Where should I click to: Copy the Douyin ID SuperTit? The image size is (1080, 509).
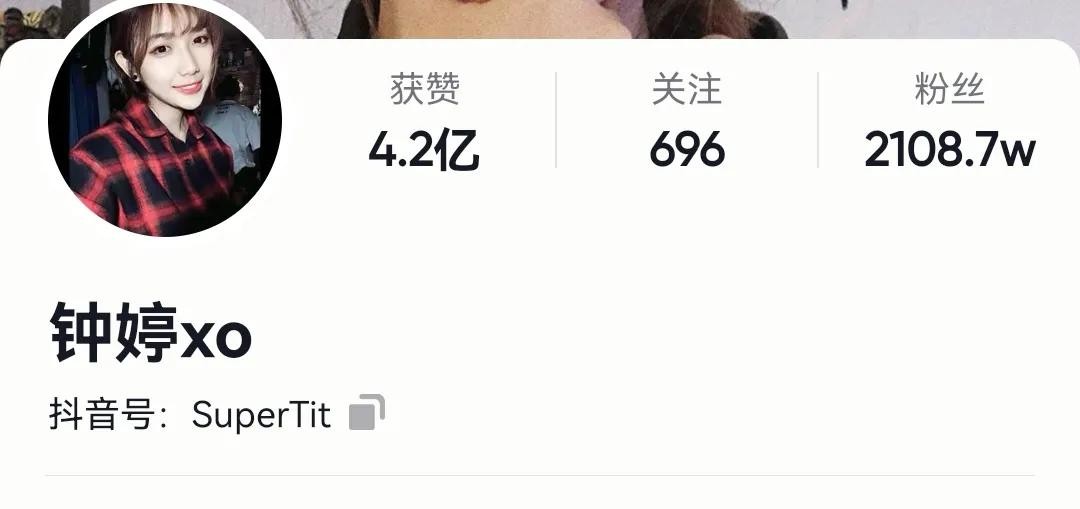click(x=366, y=413)
